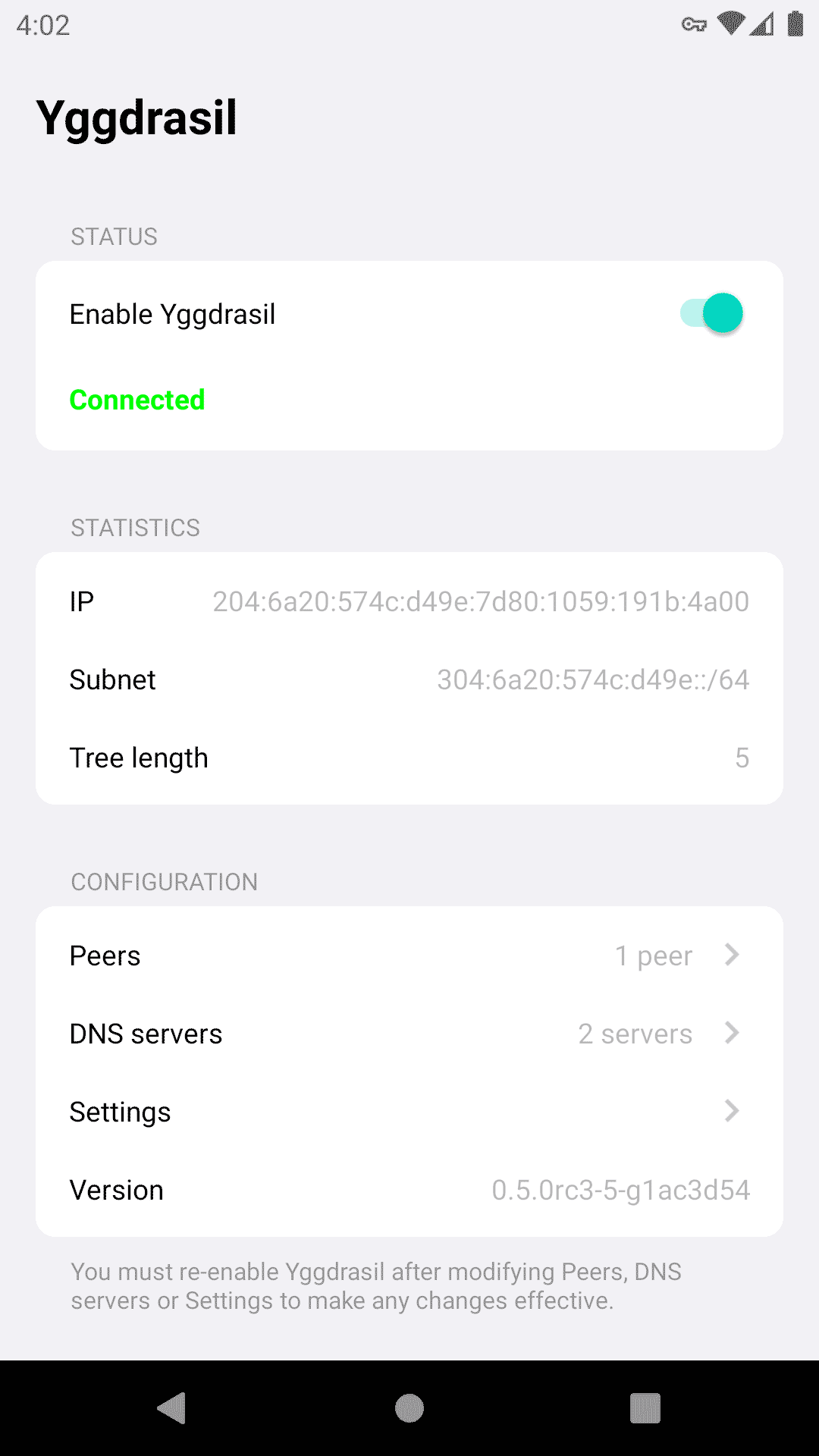Viewport: 819px width, 1456px height.
Task: Open DNS servers configuration
Action: [x=409, y=1034]
